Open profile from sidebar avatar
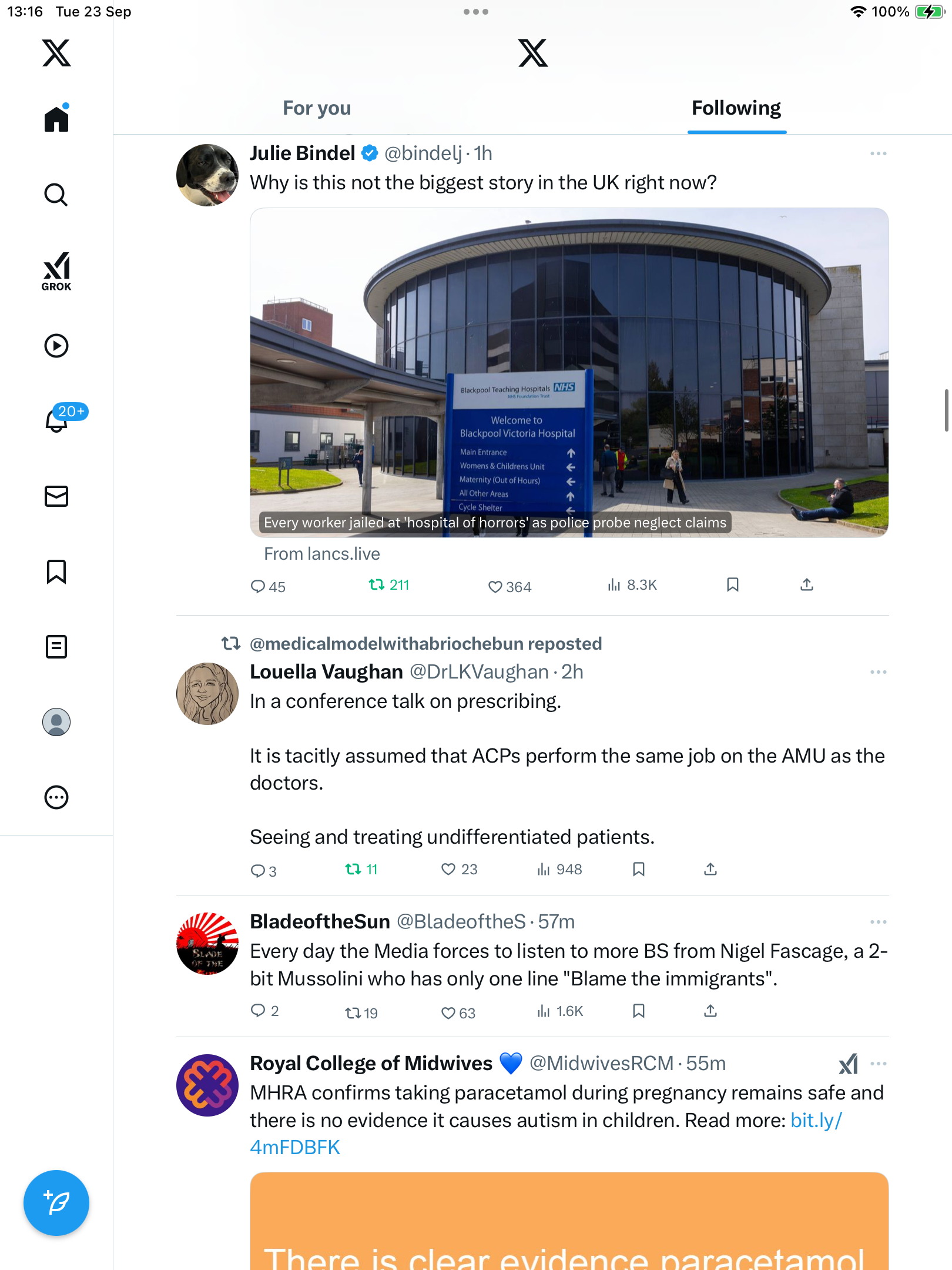The image size is (952, 1270). click(x=56, y=722)
